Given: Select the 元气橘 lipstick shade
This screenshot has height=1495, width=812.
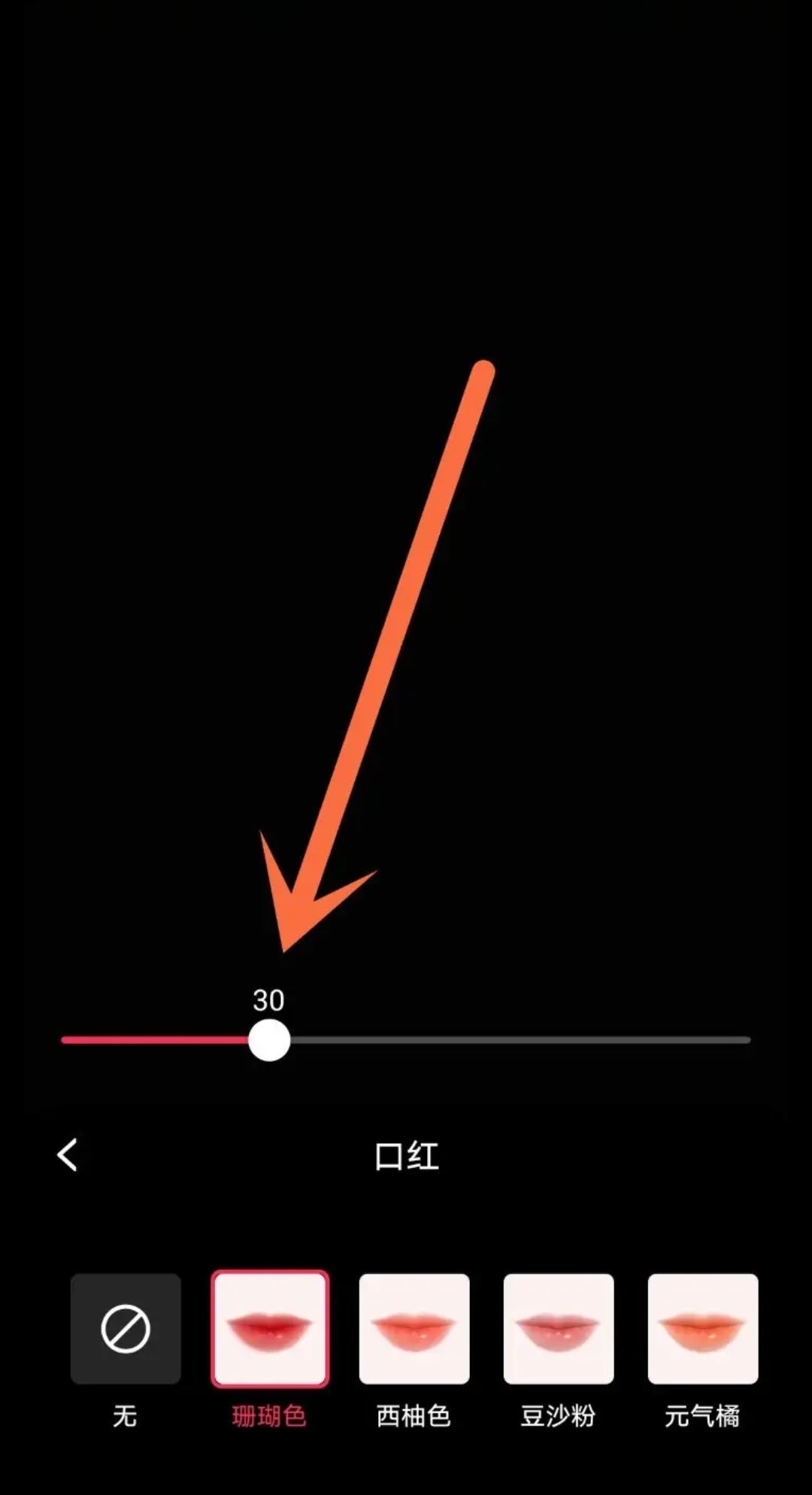Looking at the screenshot, I should (x=703, y=1329).
